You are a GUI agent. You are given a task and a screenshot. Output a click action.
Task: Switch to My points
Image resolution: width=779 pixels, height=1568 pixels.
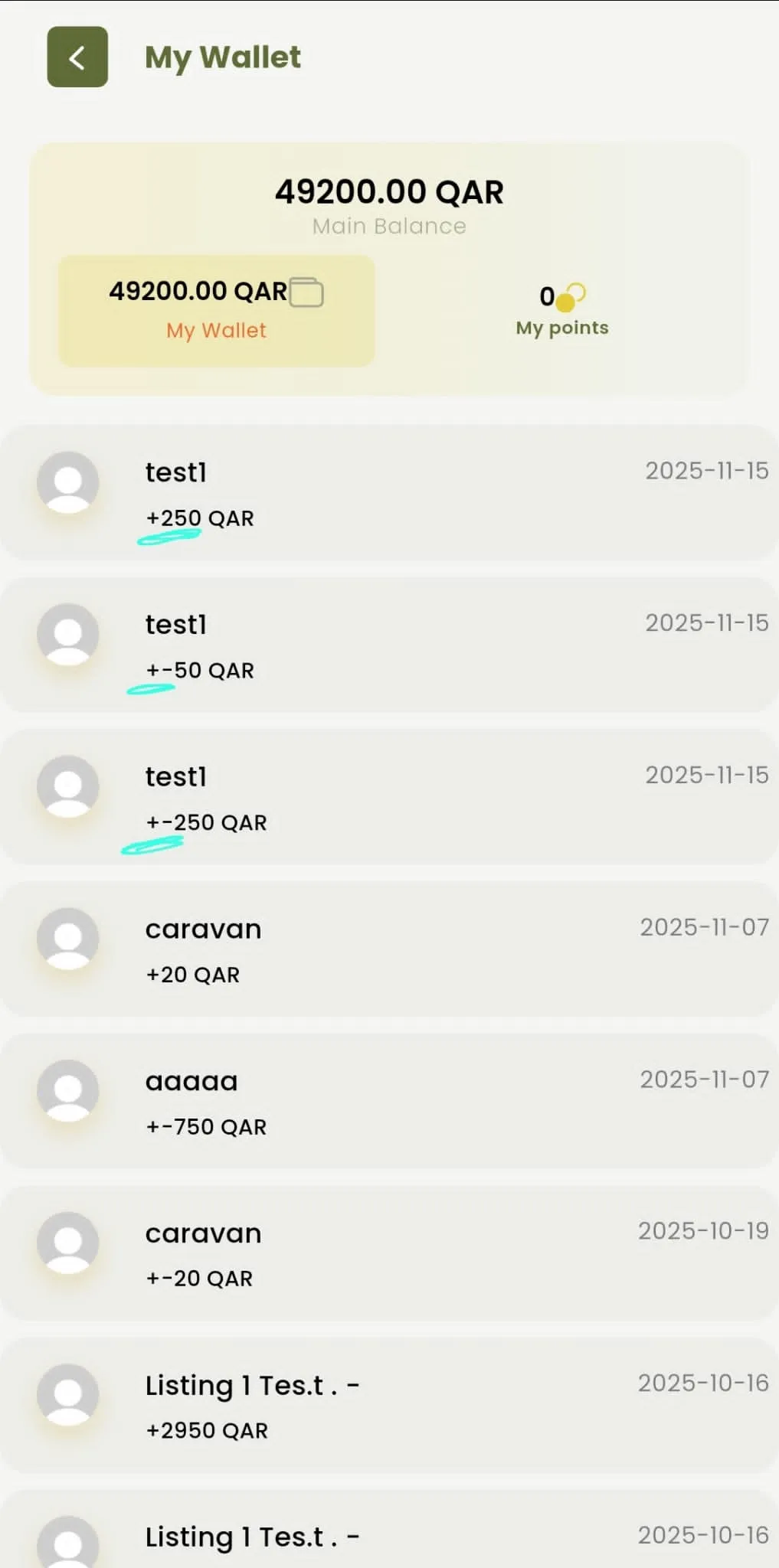[x=561, y=310]
